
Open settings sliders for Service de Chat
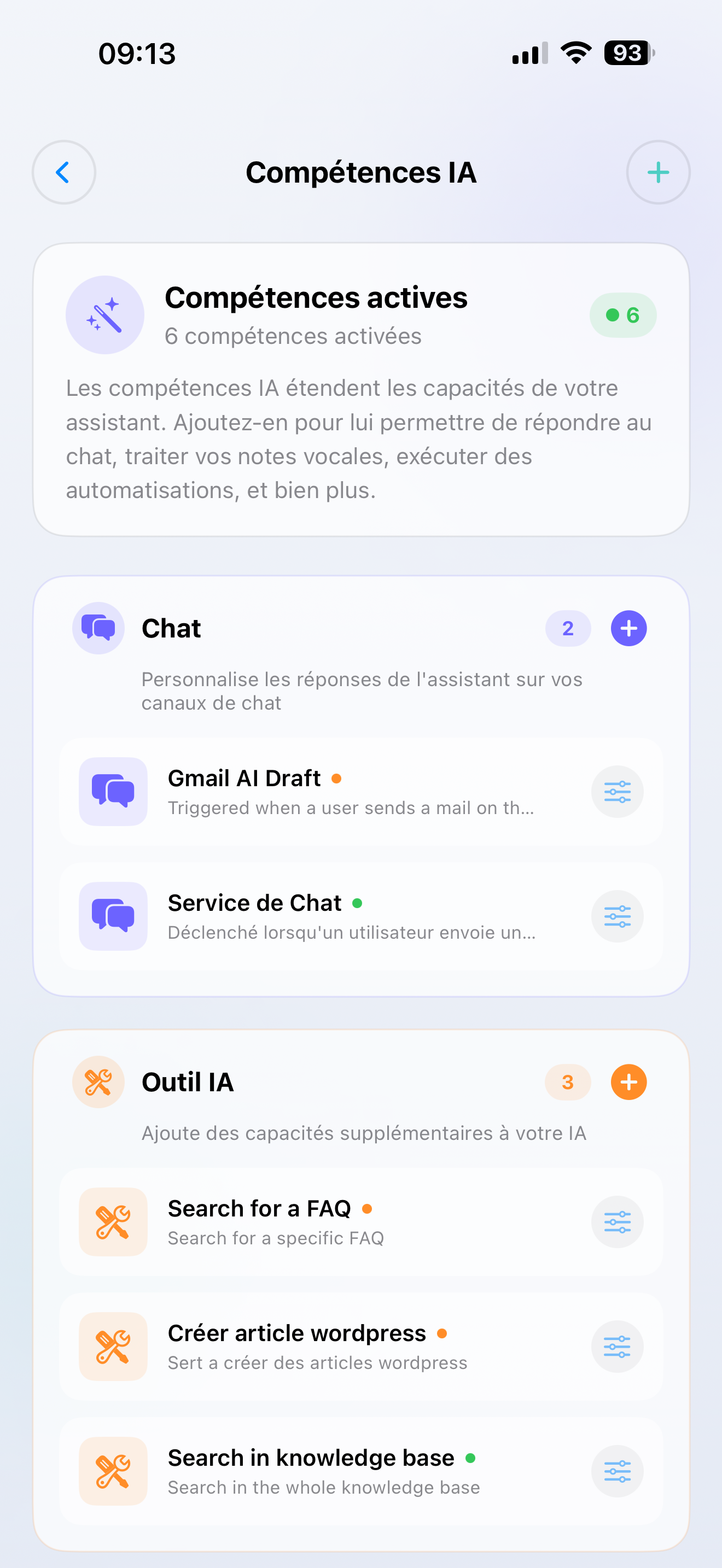[616, 916]
